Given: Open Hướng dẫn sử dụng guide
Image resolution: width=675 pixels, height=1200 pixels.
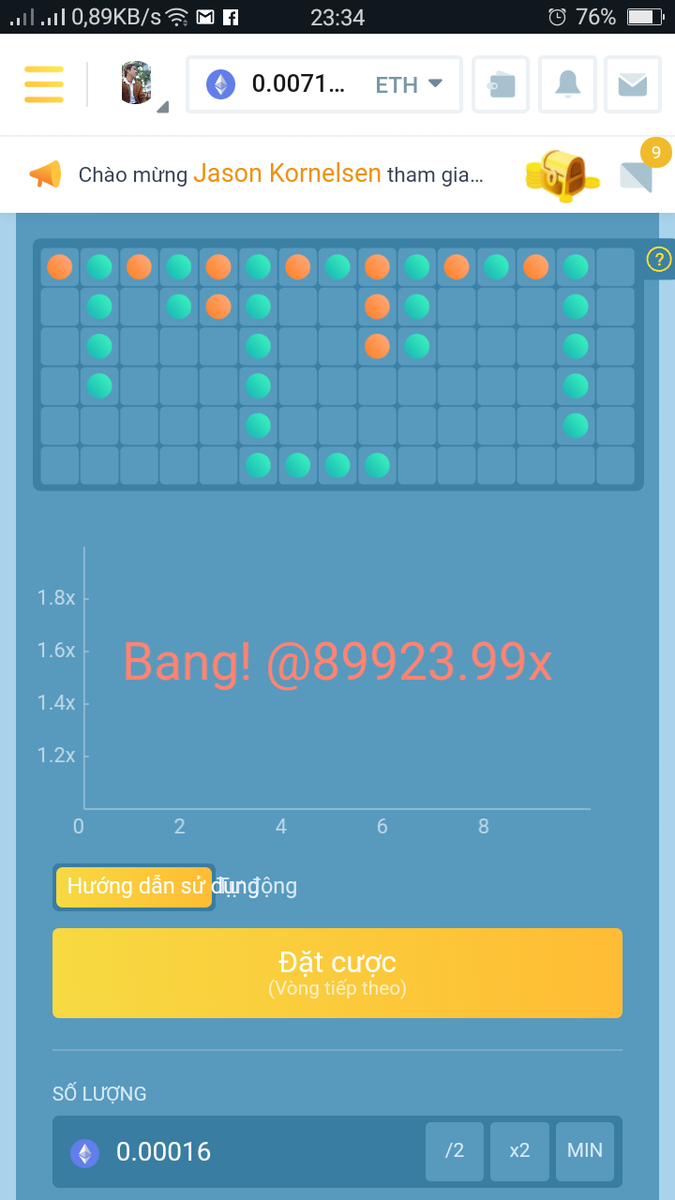Looking at the screenshot, I should pos(134,887).
